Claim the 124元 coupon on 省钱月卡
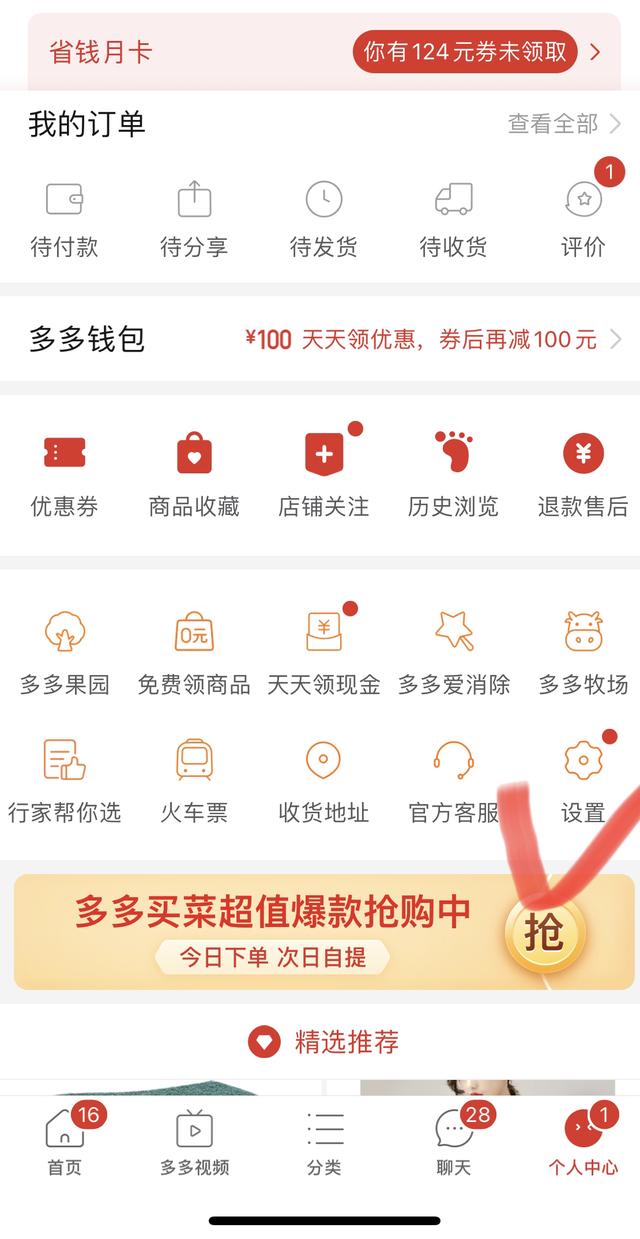The height and width of the screenshot is (1239, 640). (x=465, y=51)
